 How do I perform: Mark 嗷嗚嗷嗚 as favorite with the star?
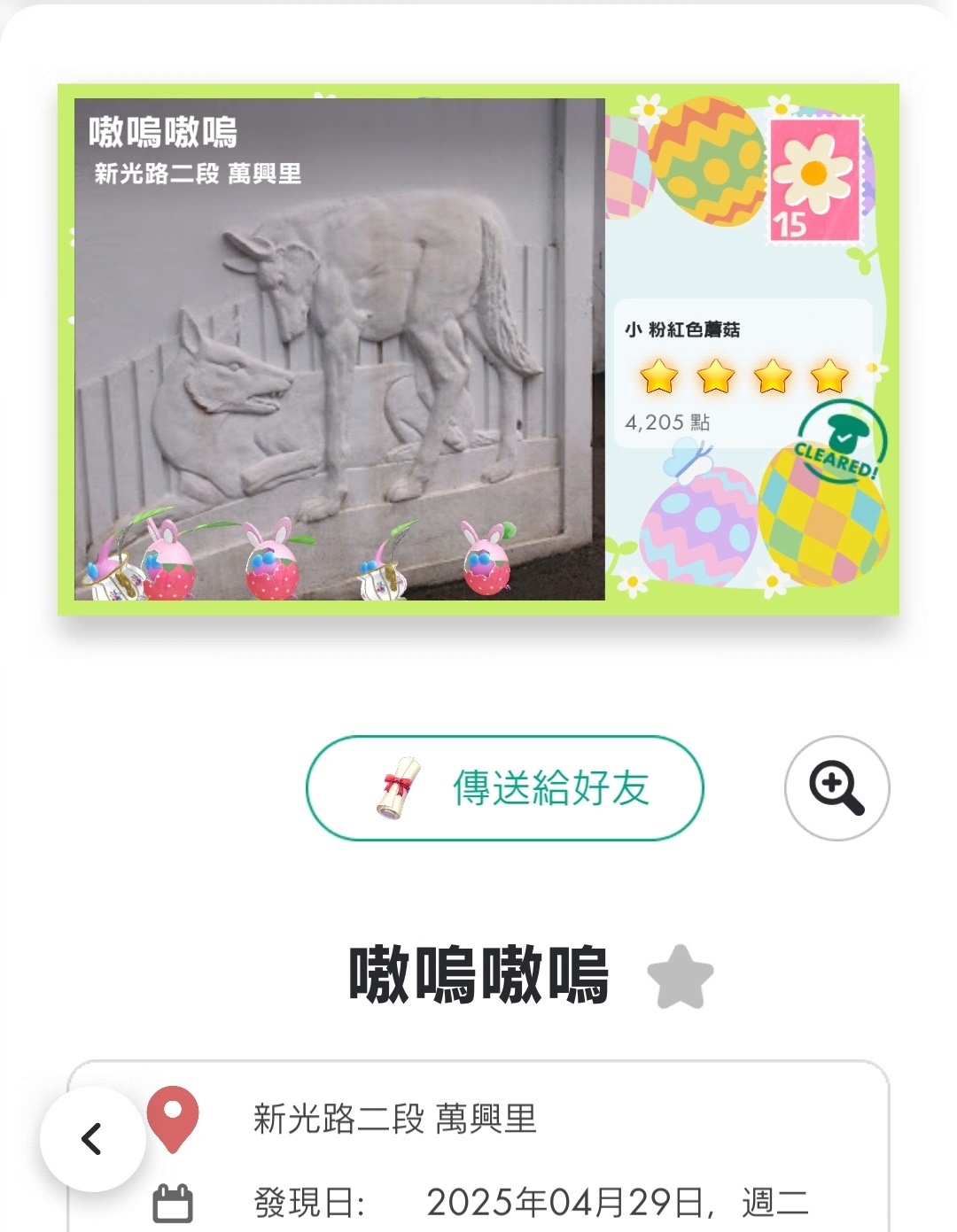tap(680, 977)
